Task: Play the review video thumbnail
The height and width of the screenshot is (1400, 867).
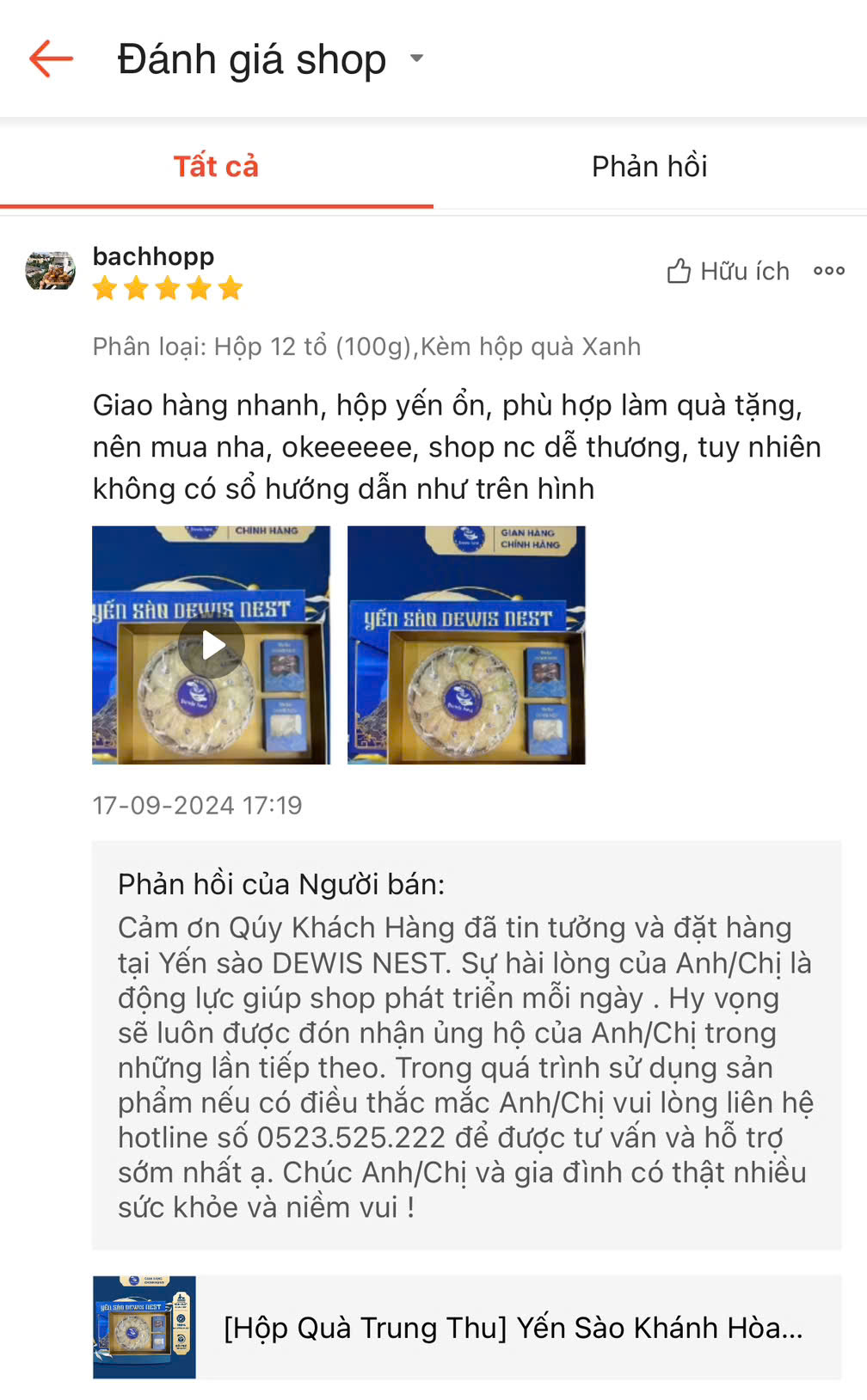Action: (x=212, y=645)
